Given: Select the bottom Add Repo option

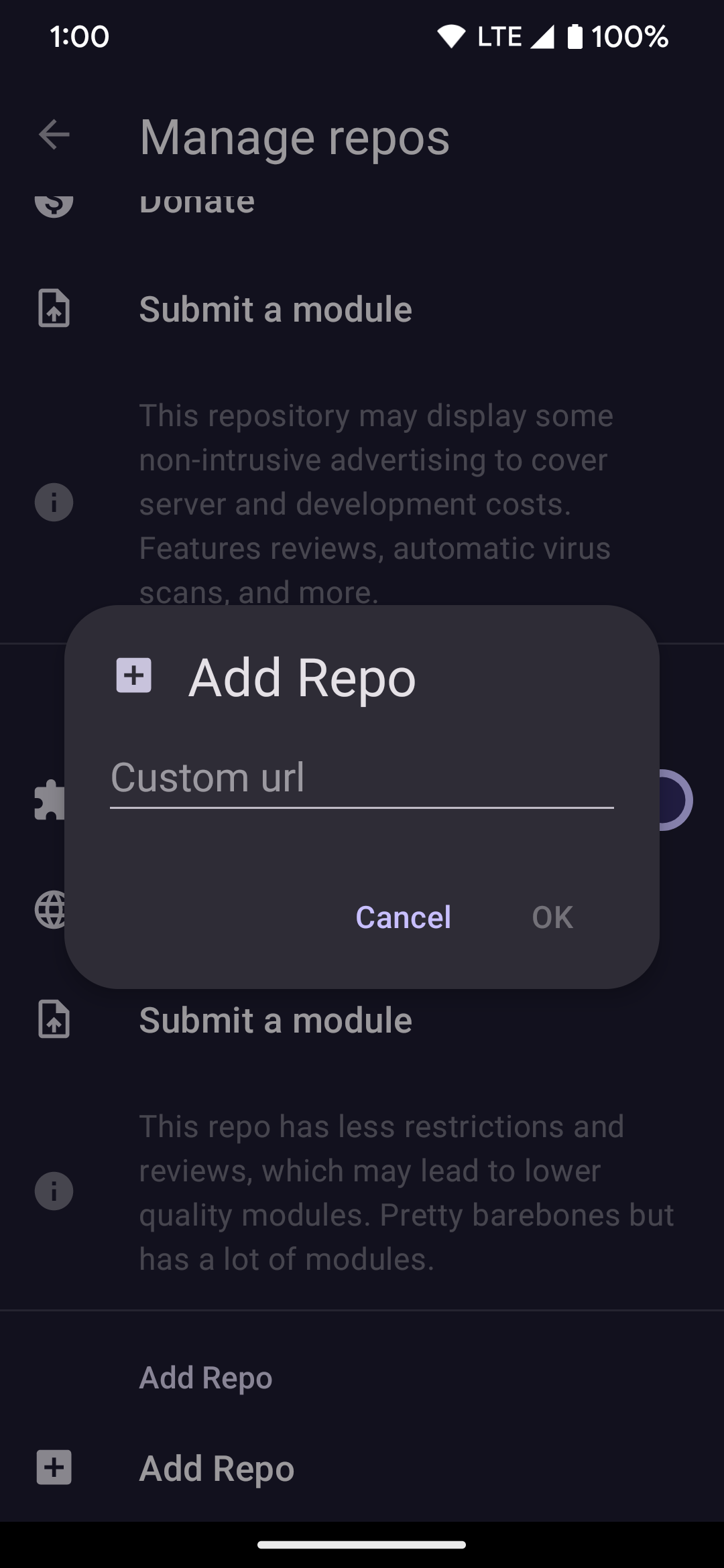Looking at the screenshot, I should pos(216,1467).
